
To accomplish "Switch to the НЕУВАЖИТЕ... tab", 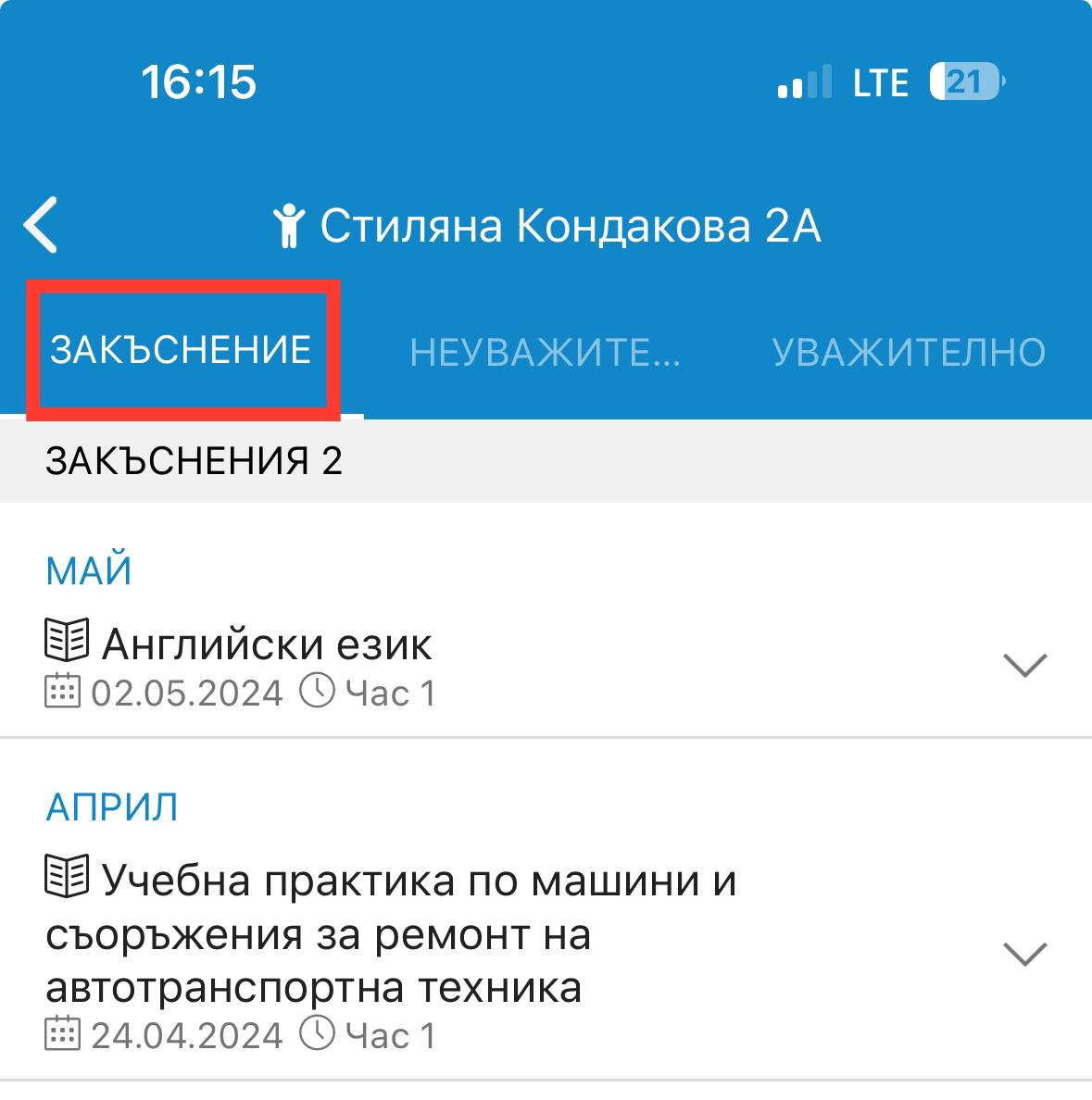I will (x=545, y=353).
